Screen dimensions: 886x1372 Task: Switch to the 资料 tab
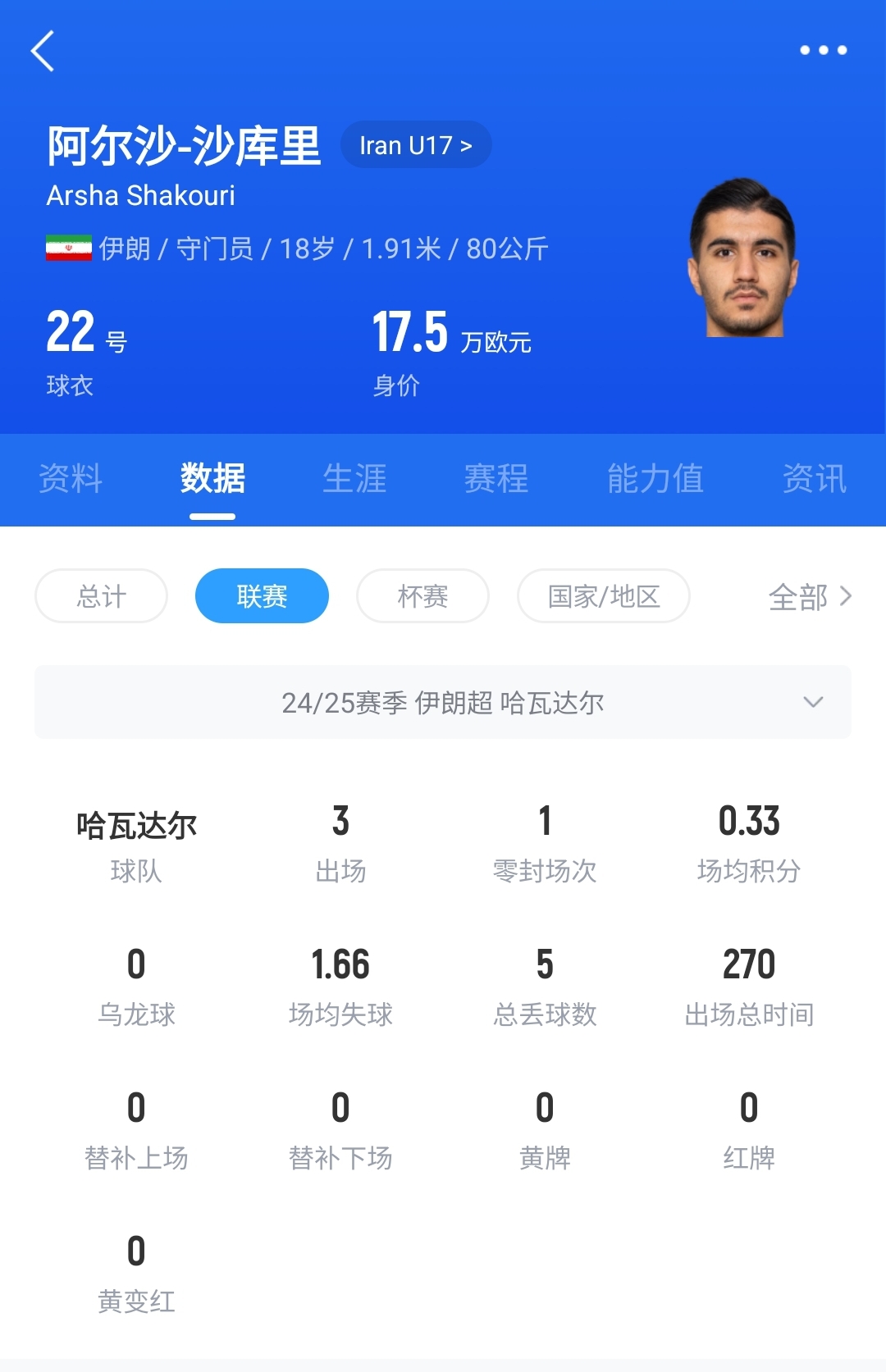point(71,478)
